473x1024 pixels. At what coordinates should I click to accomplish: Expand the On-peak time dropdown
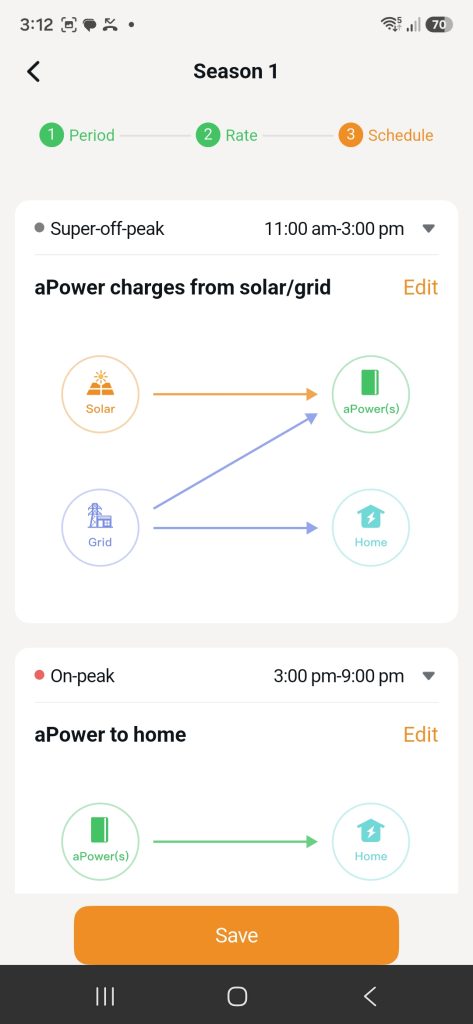coord(429,676)
